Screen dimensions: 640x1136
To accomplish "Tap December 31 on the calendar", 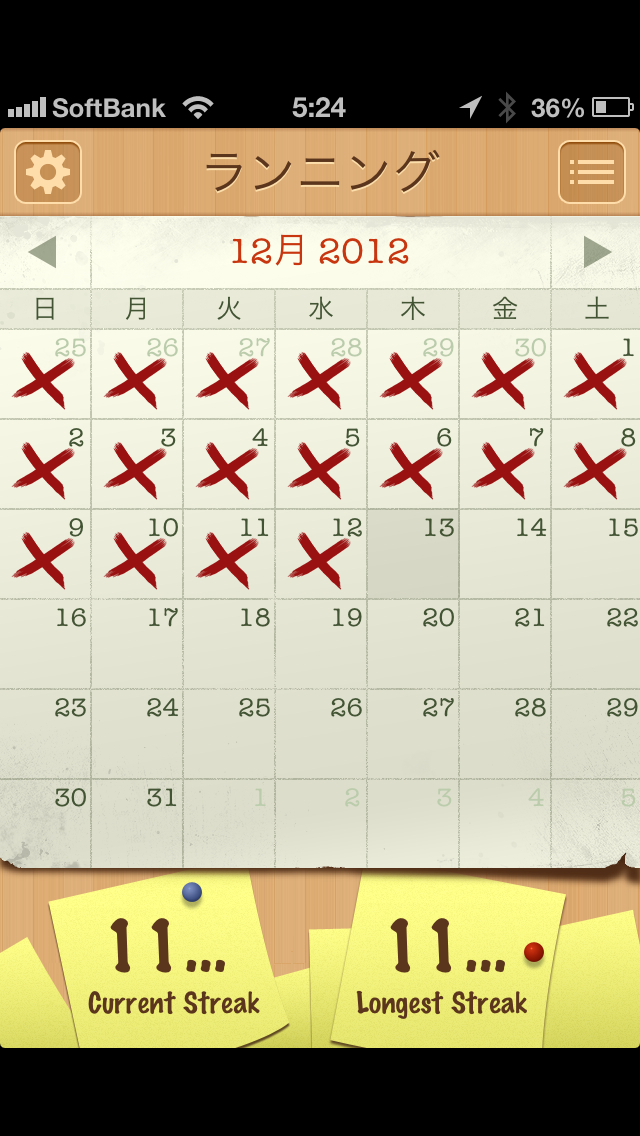I will pyautogui.click(x=137, y=823).
